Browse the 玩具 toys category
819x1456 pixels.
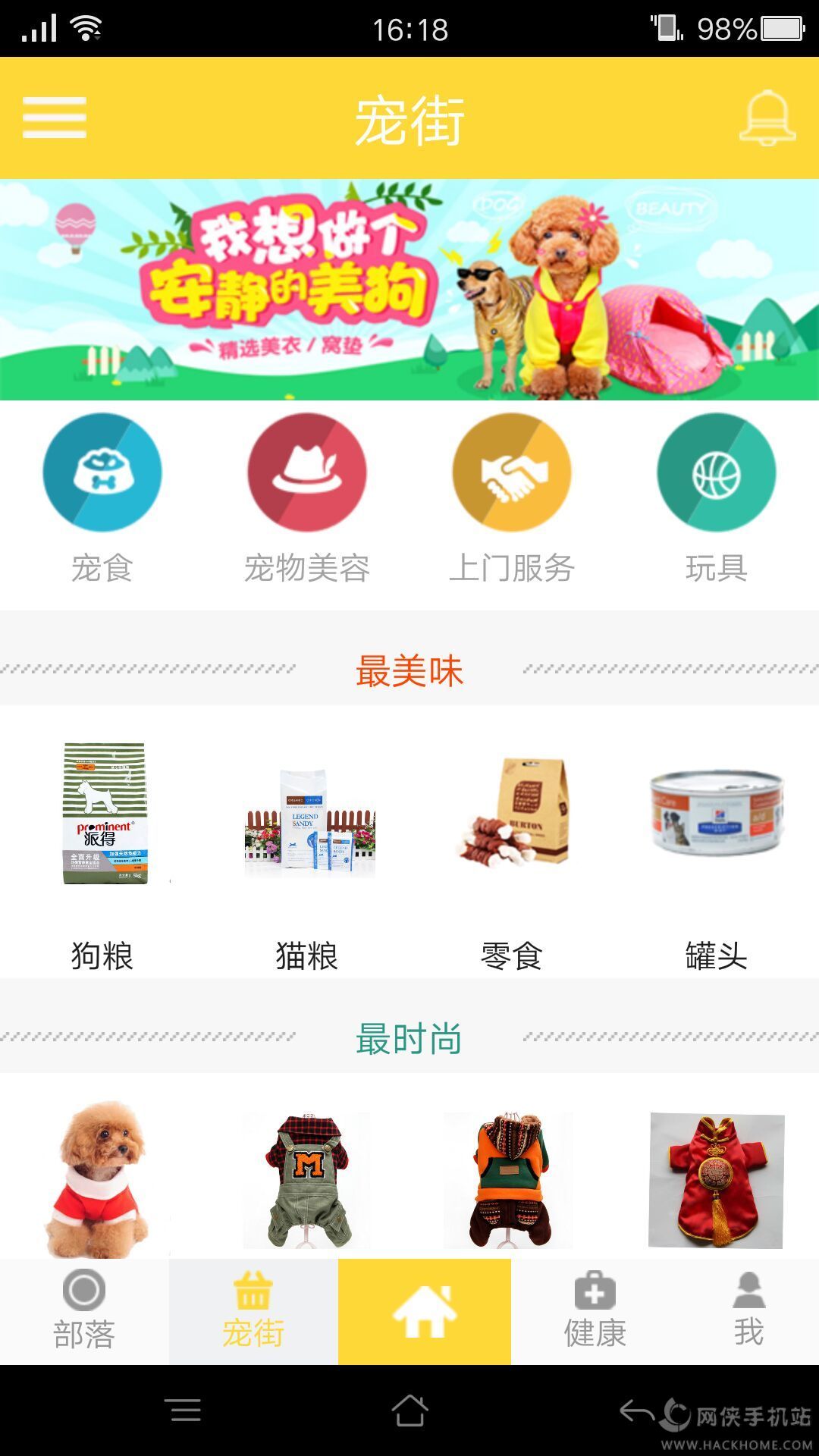[x=717, y=472]
